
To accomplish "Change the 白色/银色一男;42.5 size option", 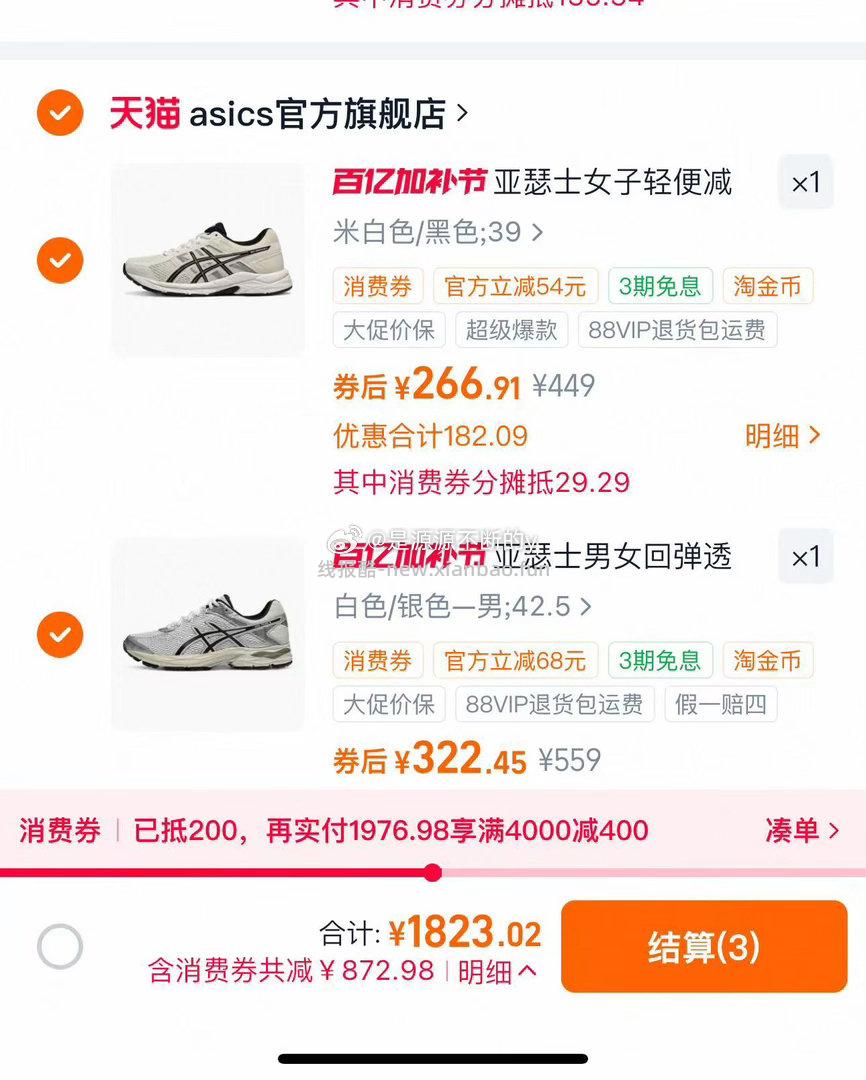I will (x=462, y=607).
